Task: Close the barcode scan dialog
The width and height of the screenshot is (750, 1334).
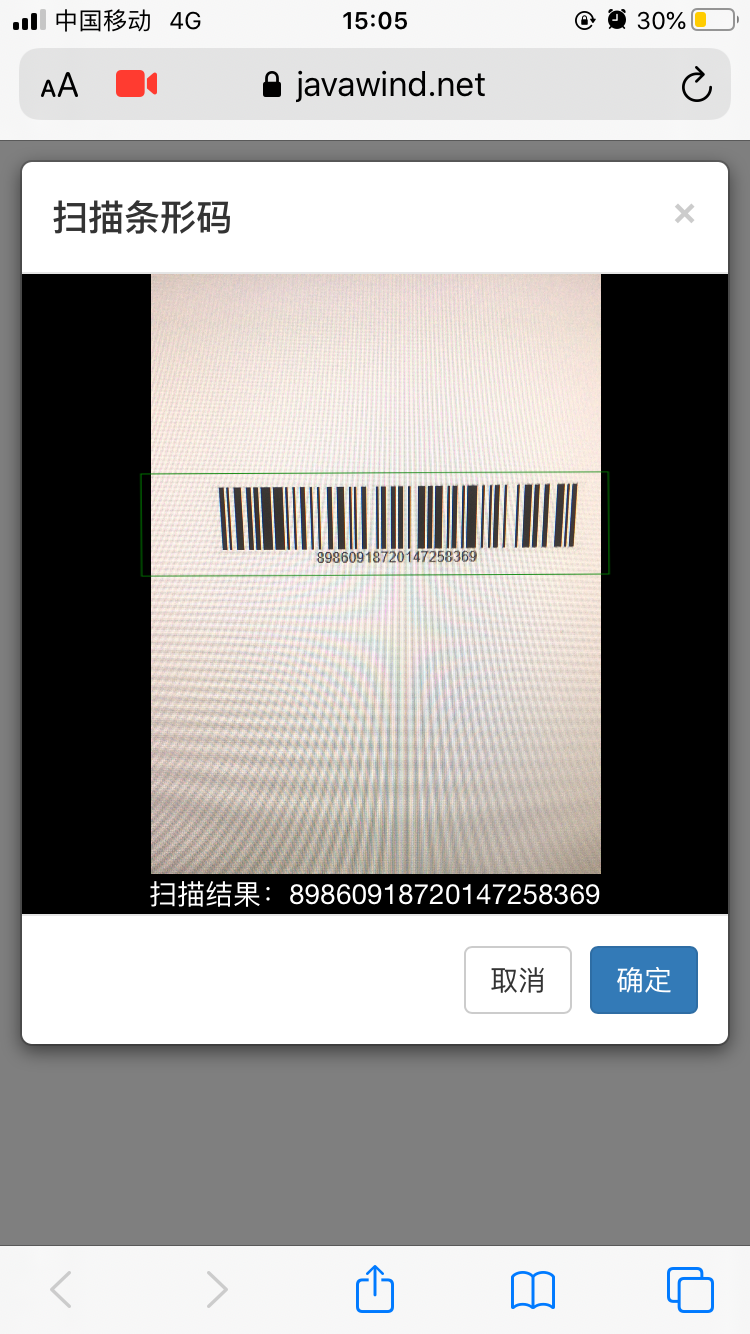Action: (684, 214)
